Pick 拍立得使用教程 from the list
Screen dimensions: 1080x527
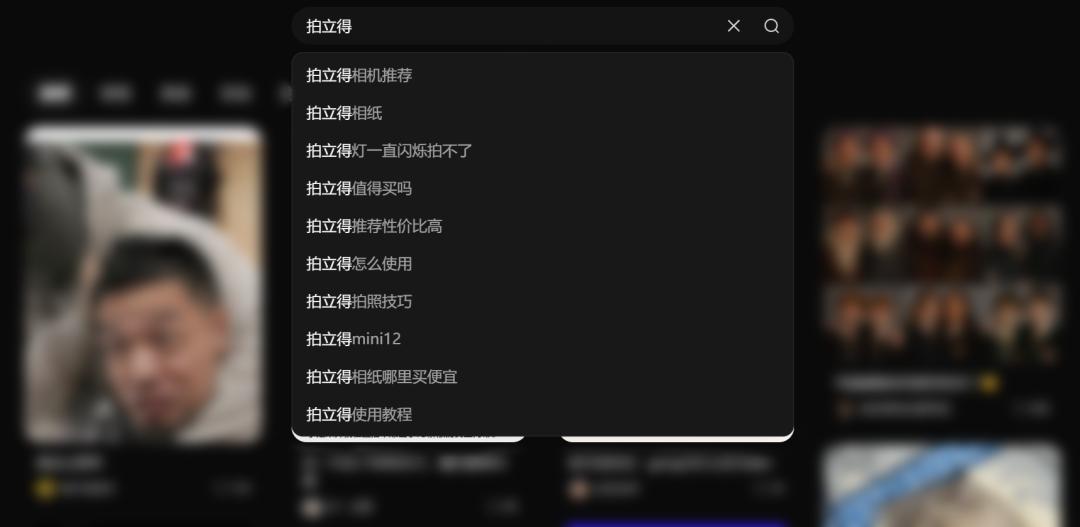pyautogui.click(x=359, y=414)
